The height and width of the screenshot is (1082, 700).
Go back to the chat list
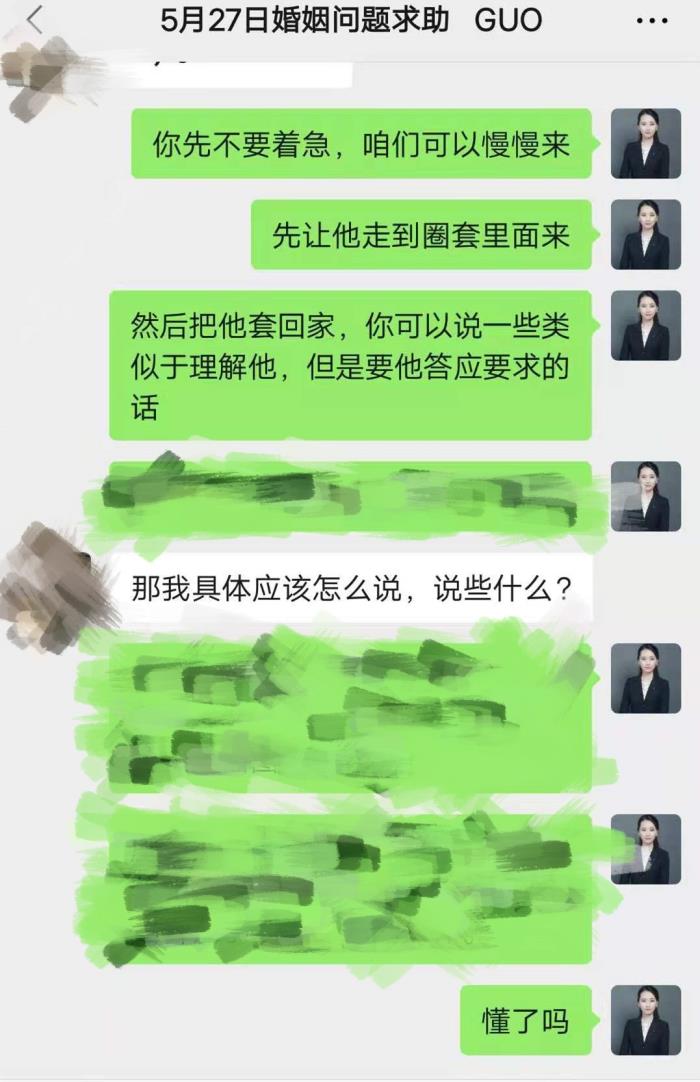(x=35, y=20)
